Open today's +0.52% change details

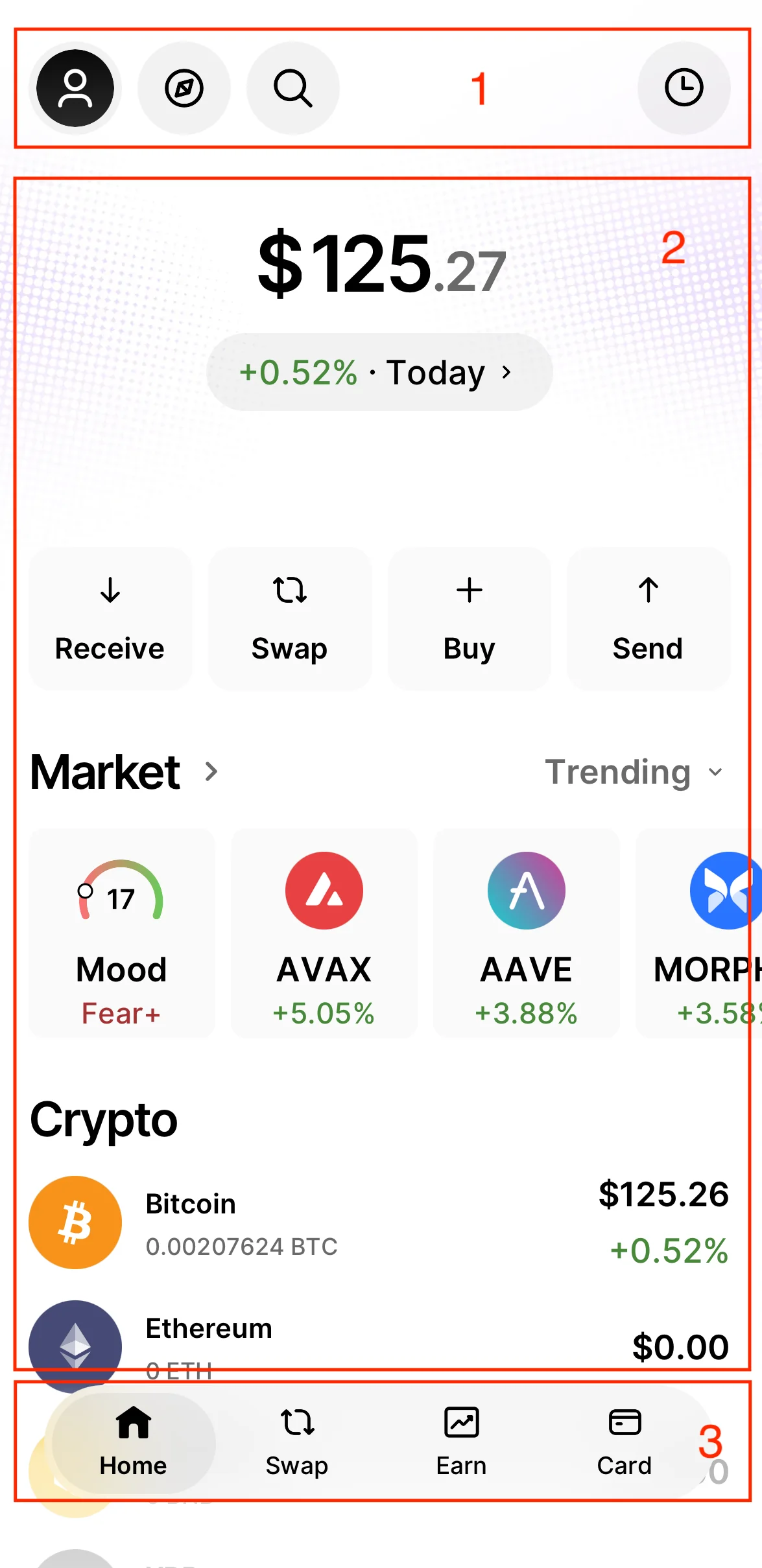coord(379,372)
